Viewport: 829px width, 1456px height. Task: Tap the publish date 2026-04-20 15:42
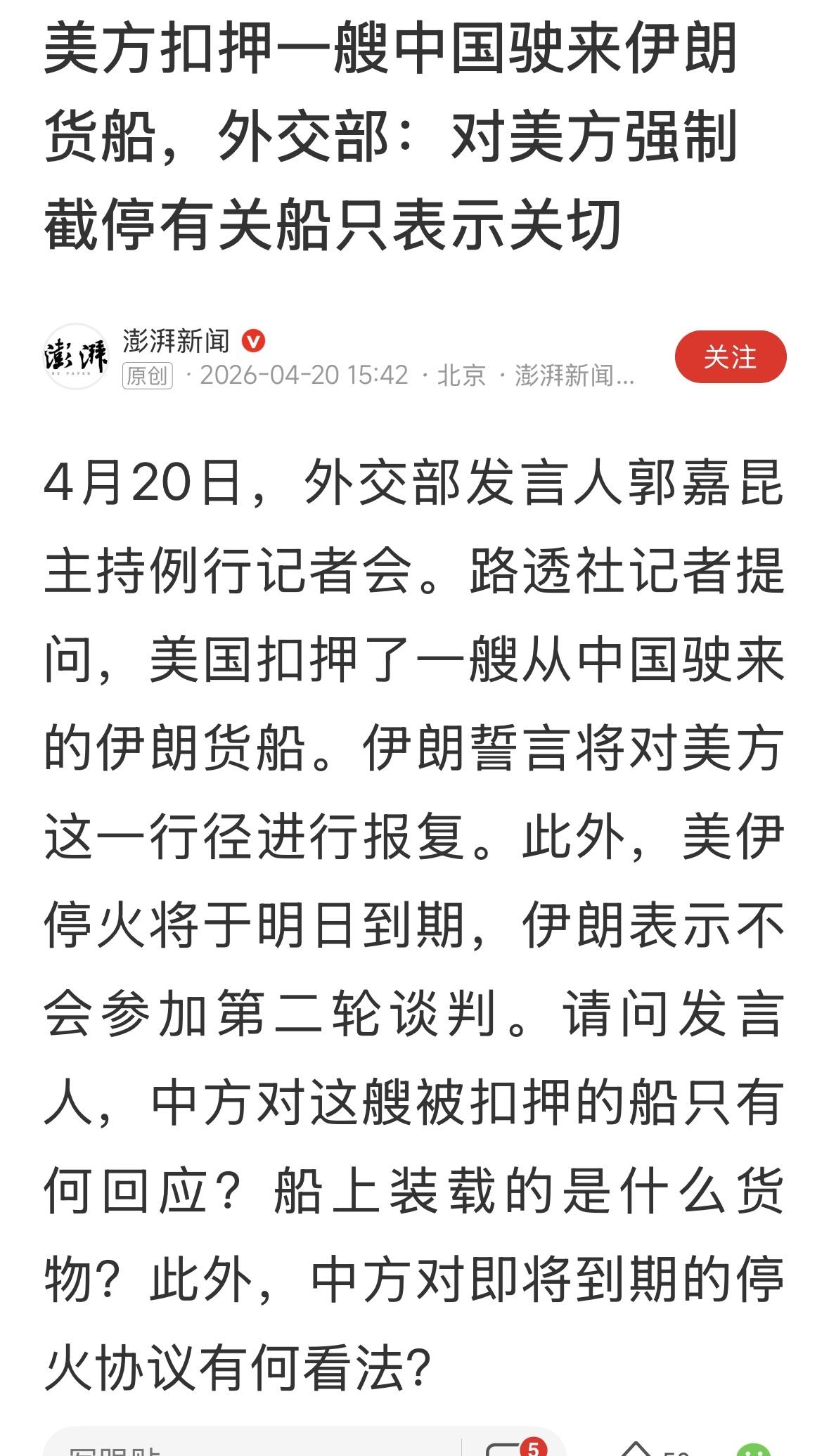pyautogui.click(x=302, y=377)
